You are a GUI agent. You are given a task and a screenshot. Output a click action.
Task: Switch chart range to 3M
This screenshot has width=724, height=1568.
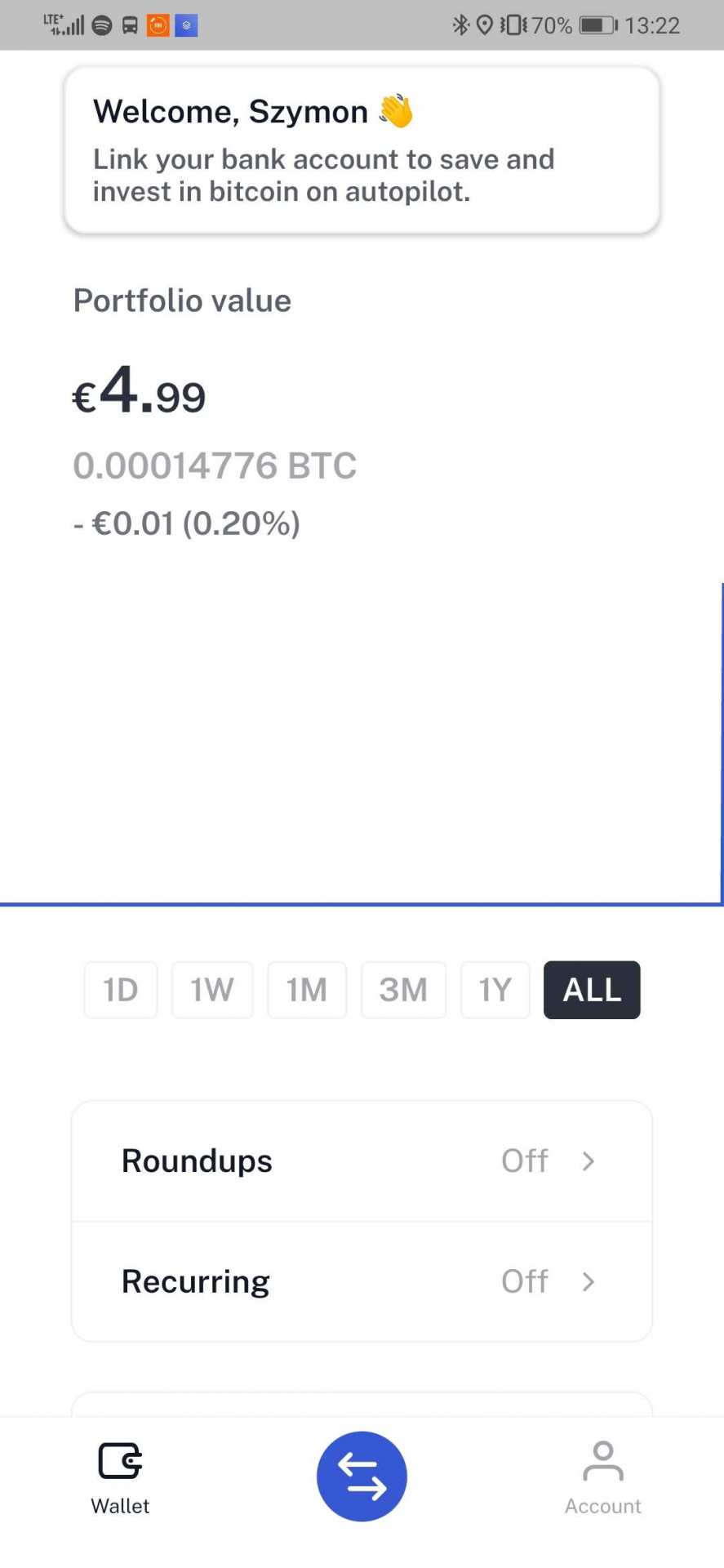coord(403,989)
